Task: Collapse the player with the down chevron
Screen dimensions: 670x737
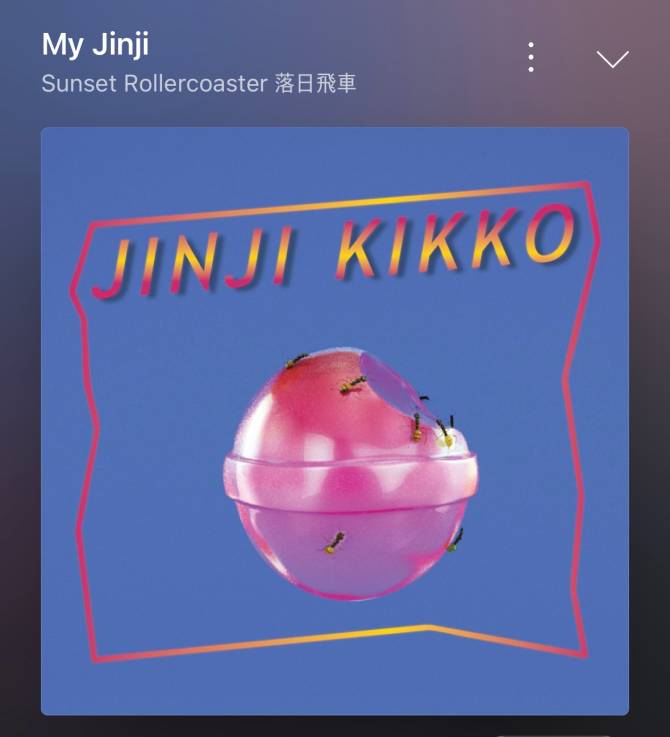Action: pos(612,59)
